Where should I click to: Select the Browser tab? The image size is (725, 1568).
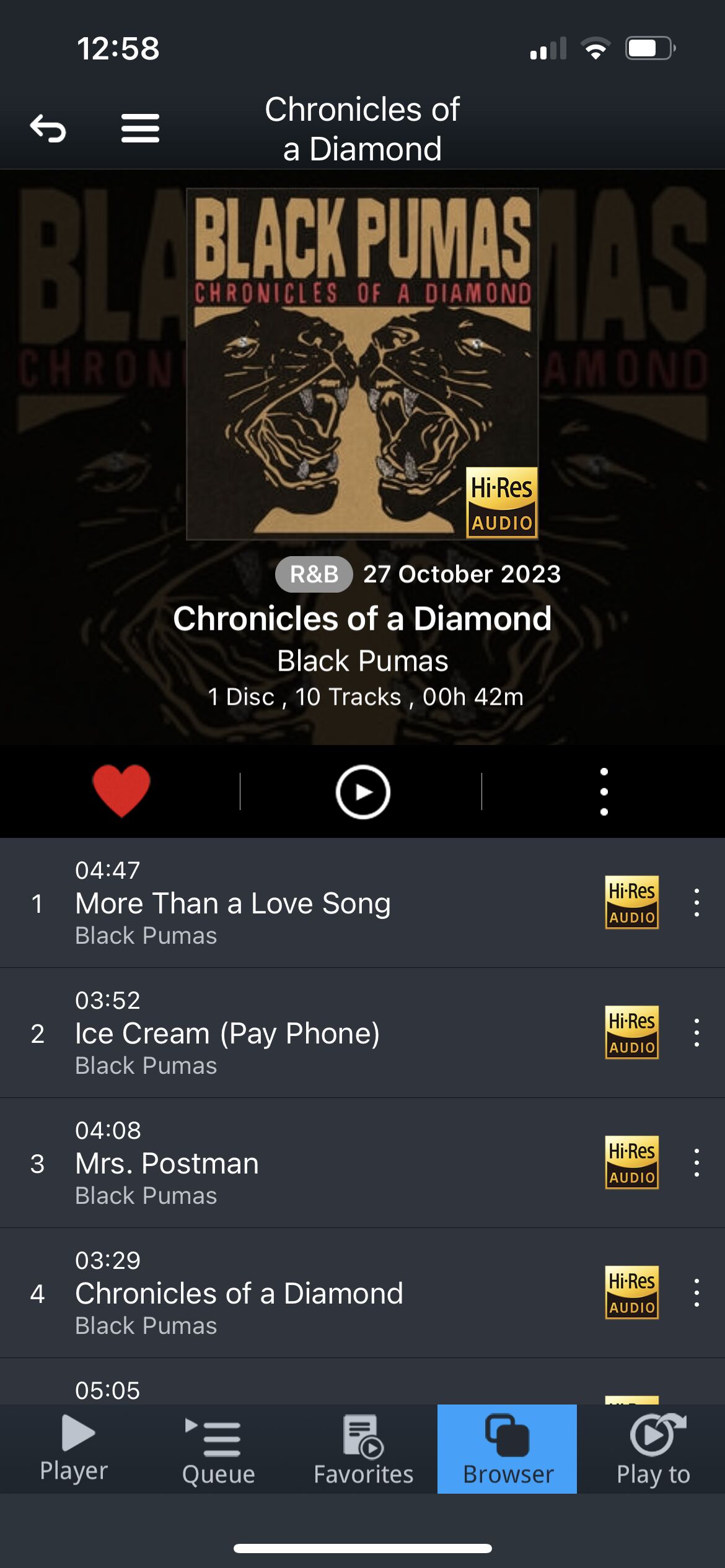[507, 1449]
